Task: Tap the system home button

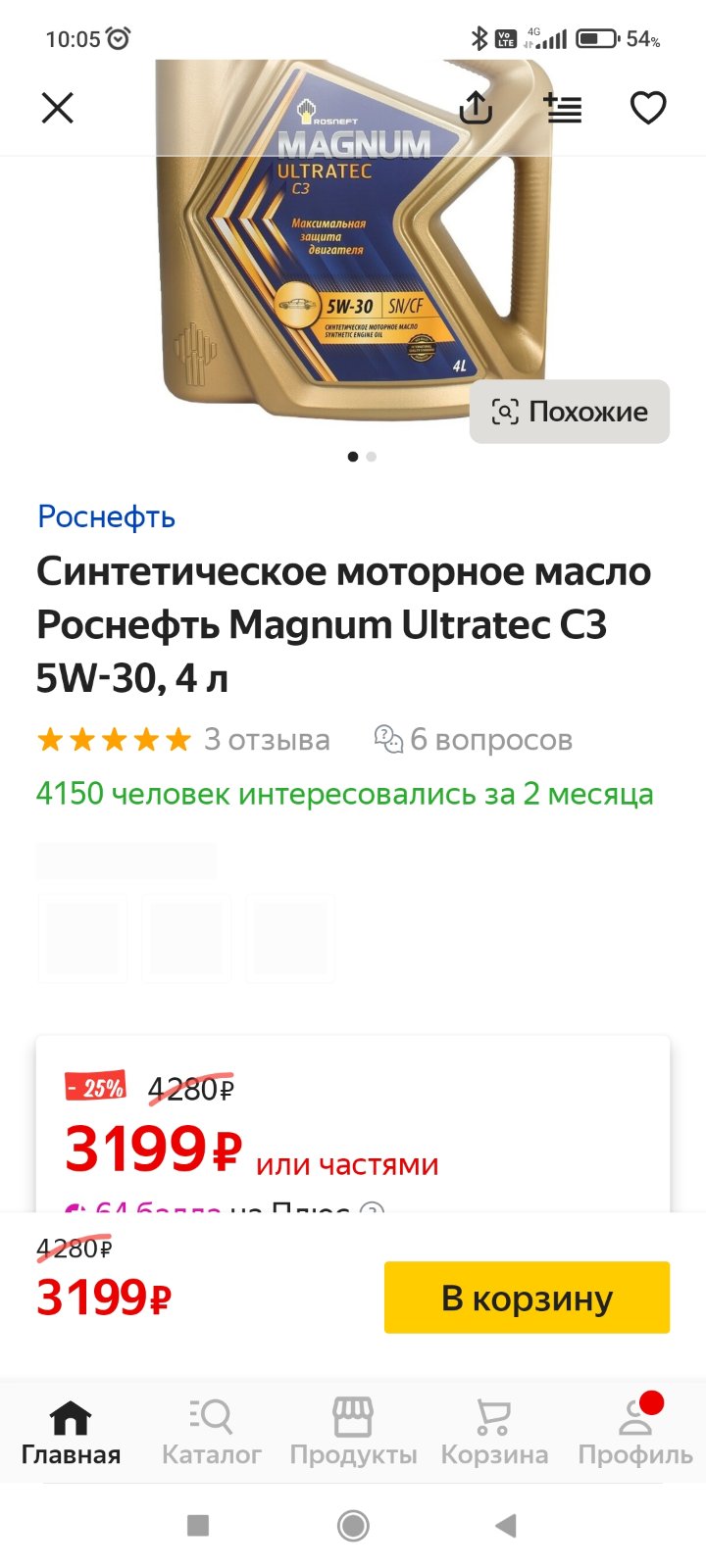Action: tap(353, 1525)
